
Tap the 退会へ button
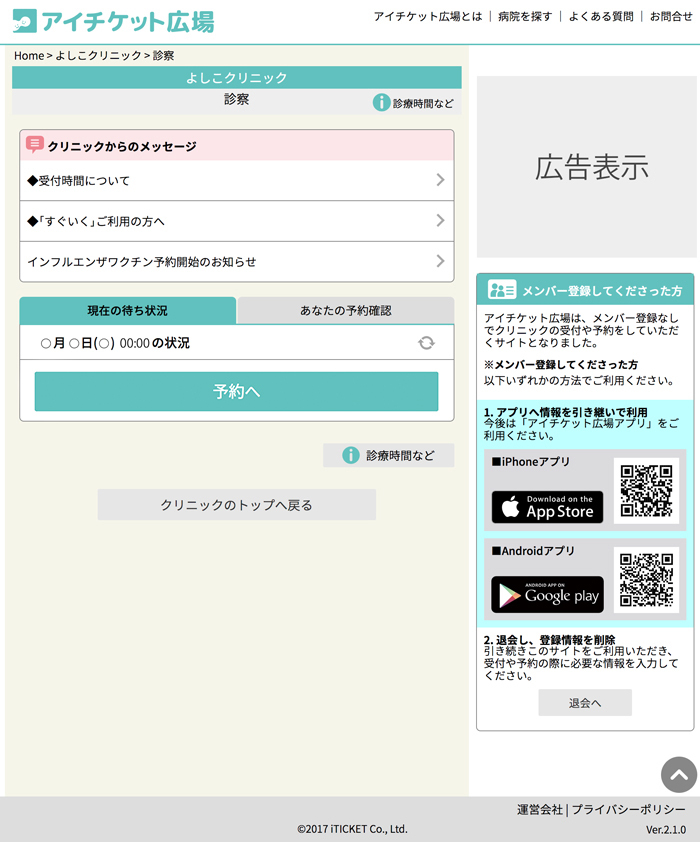coord(585,703)
